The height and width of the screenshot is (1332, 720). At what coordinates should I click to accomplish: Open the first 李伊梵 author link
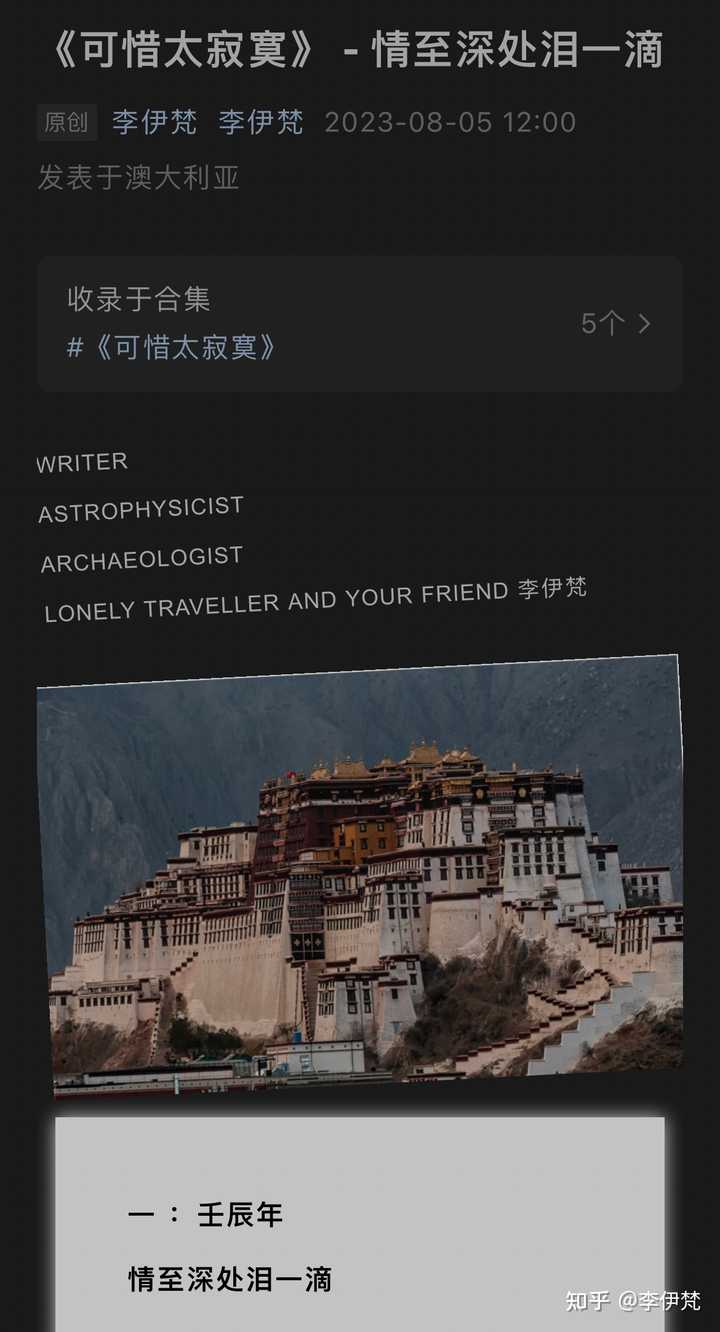click(154, 123)
